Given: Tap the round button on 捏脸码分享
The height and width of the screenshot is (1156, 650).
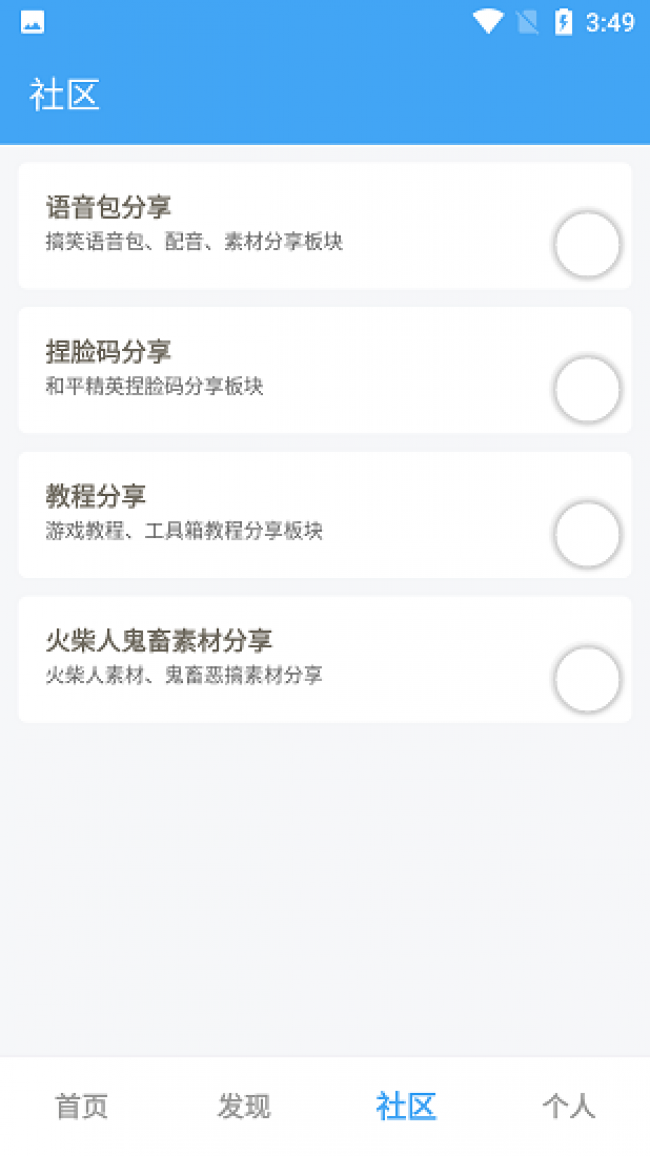Looking at the screenshot, I should [x=587, y=389].
